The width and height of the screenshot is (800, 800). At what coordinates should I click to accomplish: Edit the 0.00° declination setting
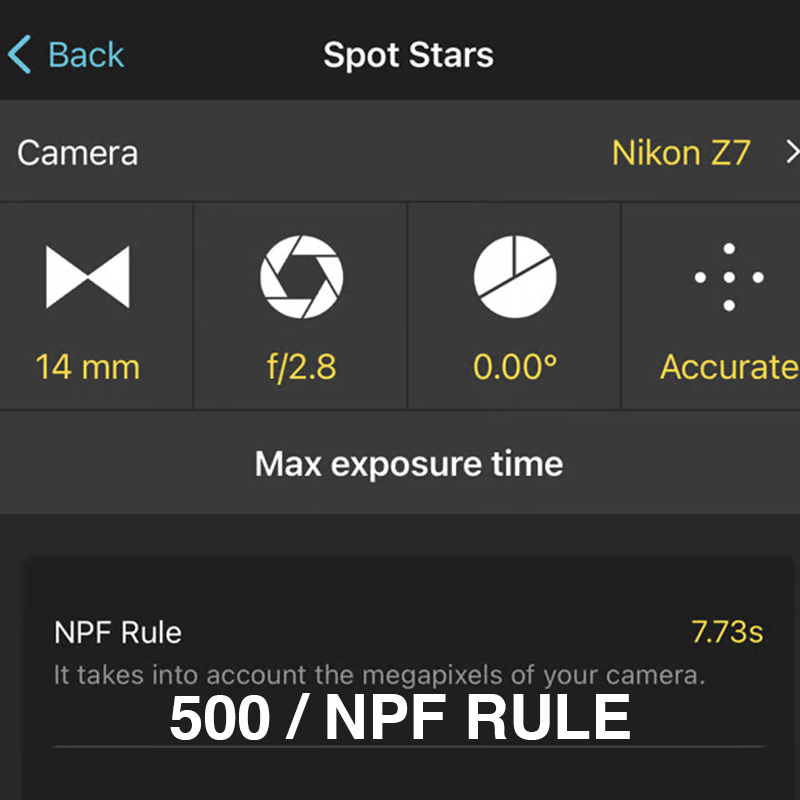(x=514, y=306)
